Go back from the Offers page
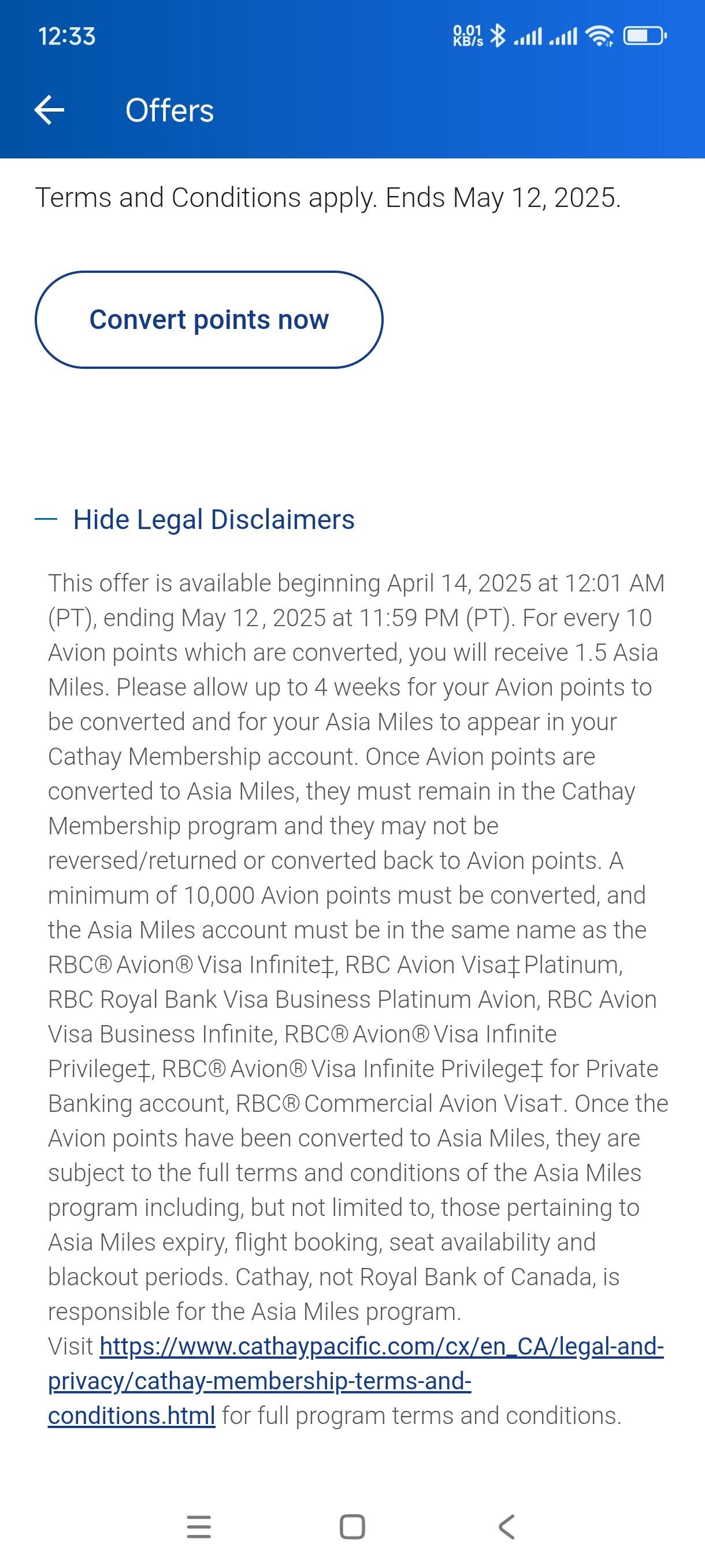 [49, 110]
